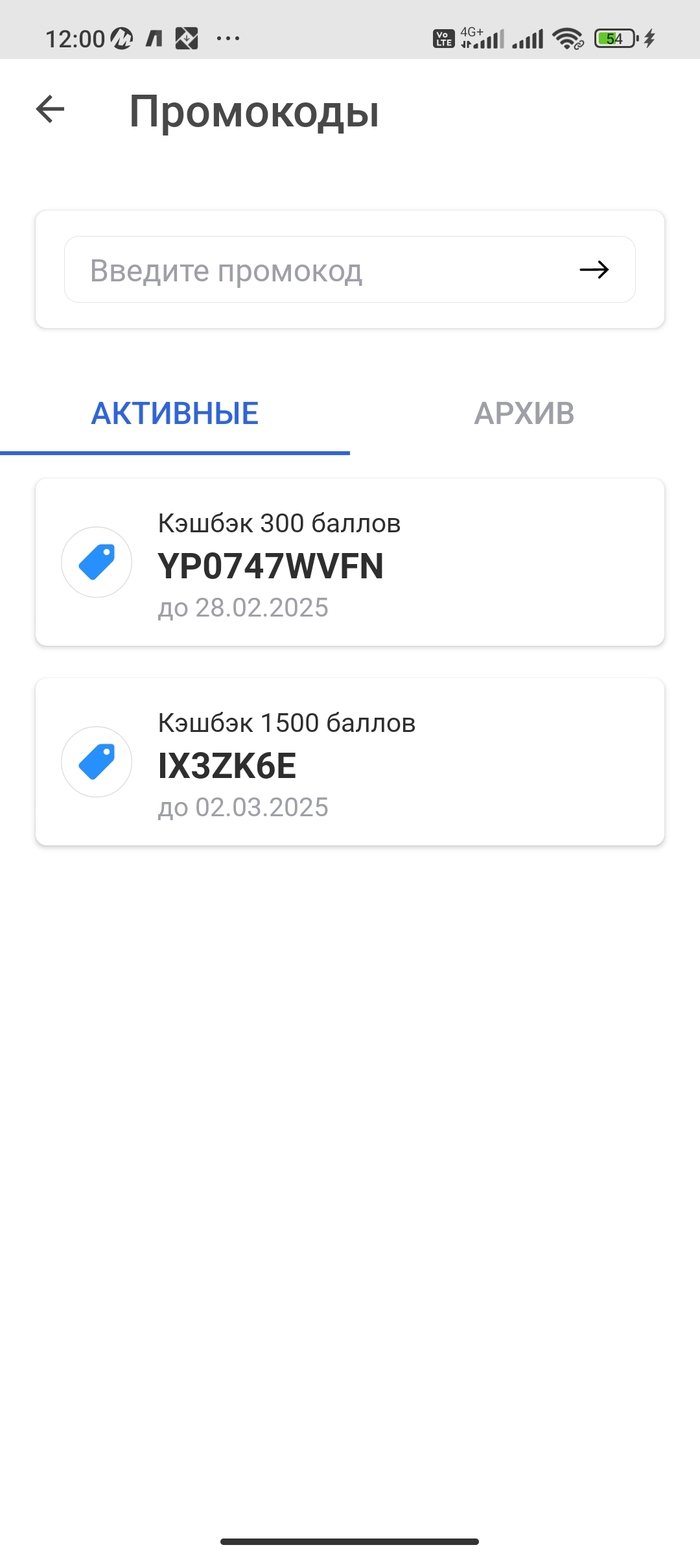Screen dimensions: 700x1556
Task: Open promo code IX3ZK6E card
Action: [350, 762]
